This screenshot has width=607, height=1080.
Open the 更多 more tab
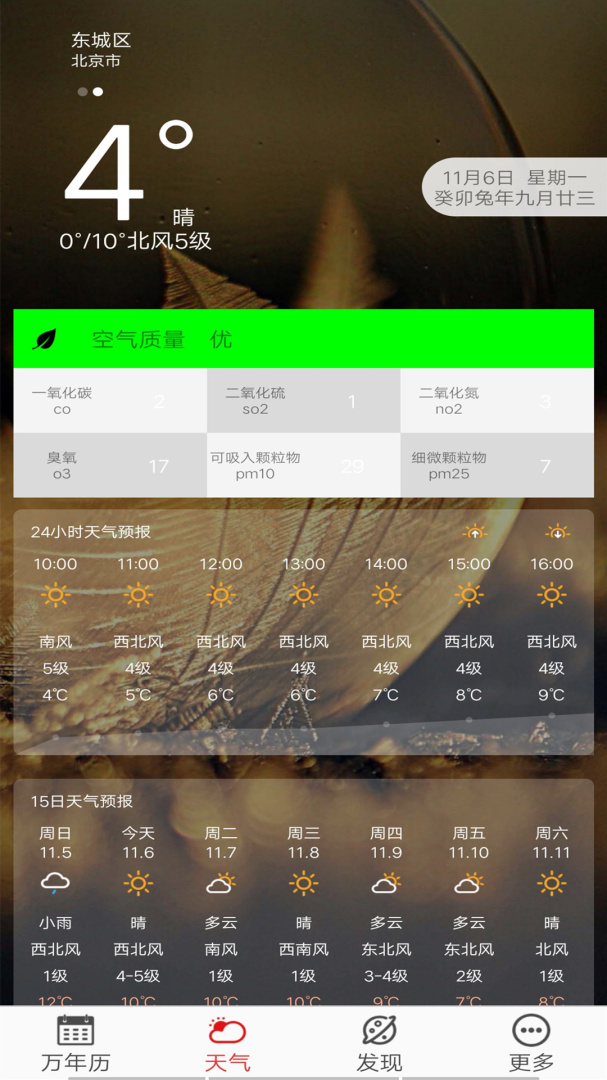click(x=531, y=1042)
